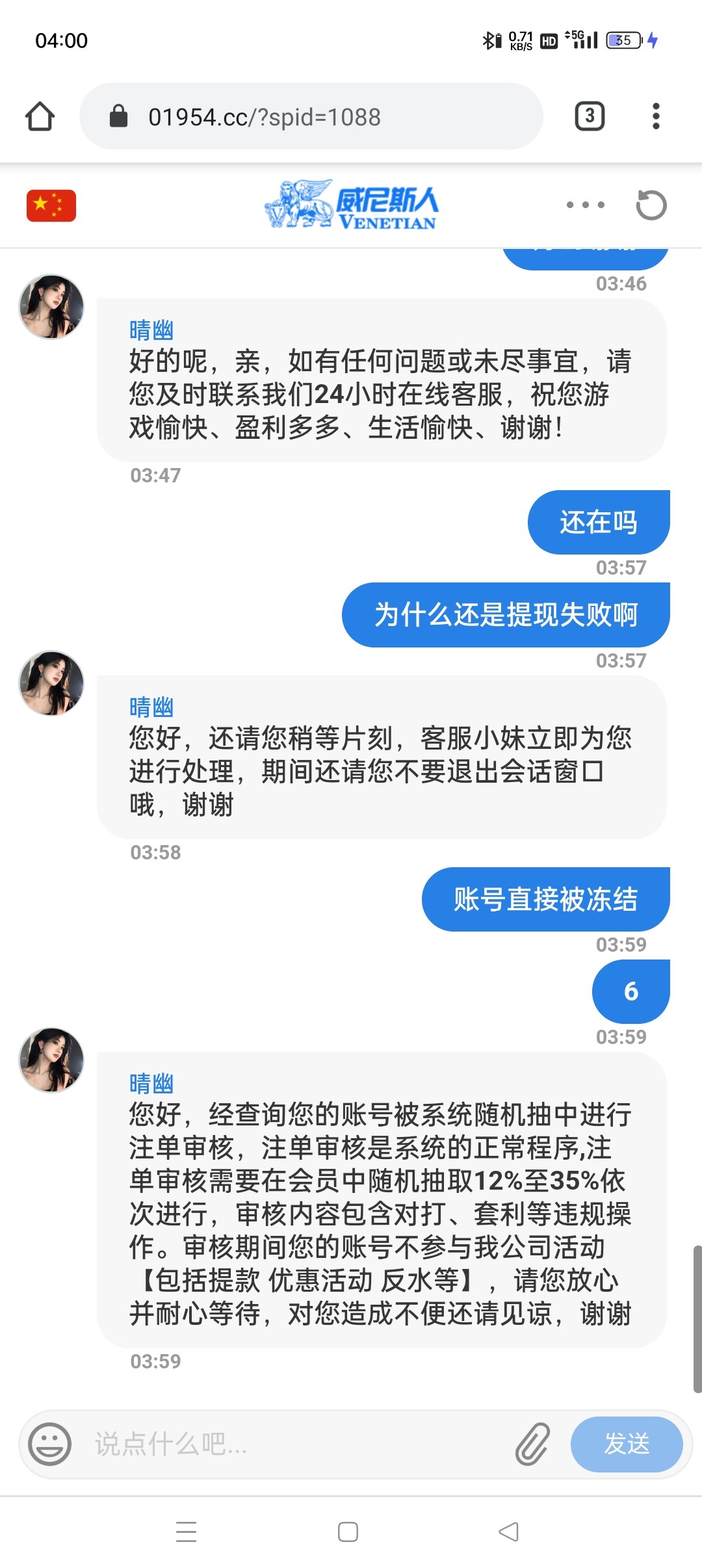Focus the message field "说点什么吧..."

[x=292, y=1444]
